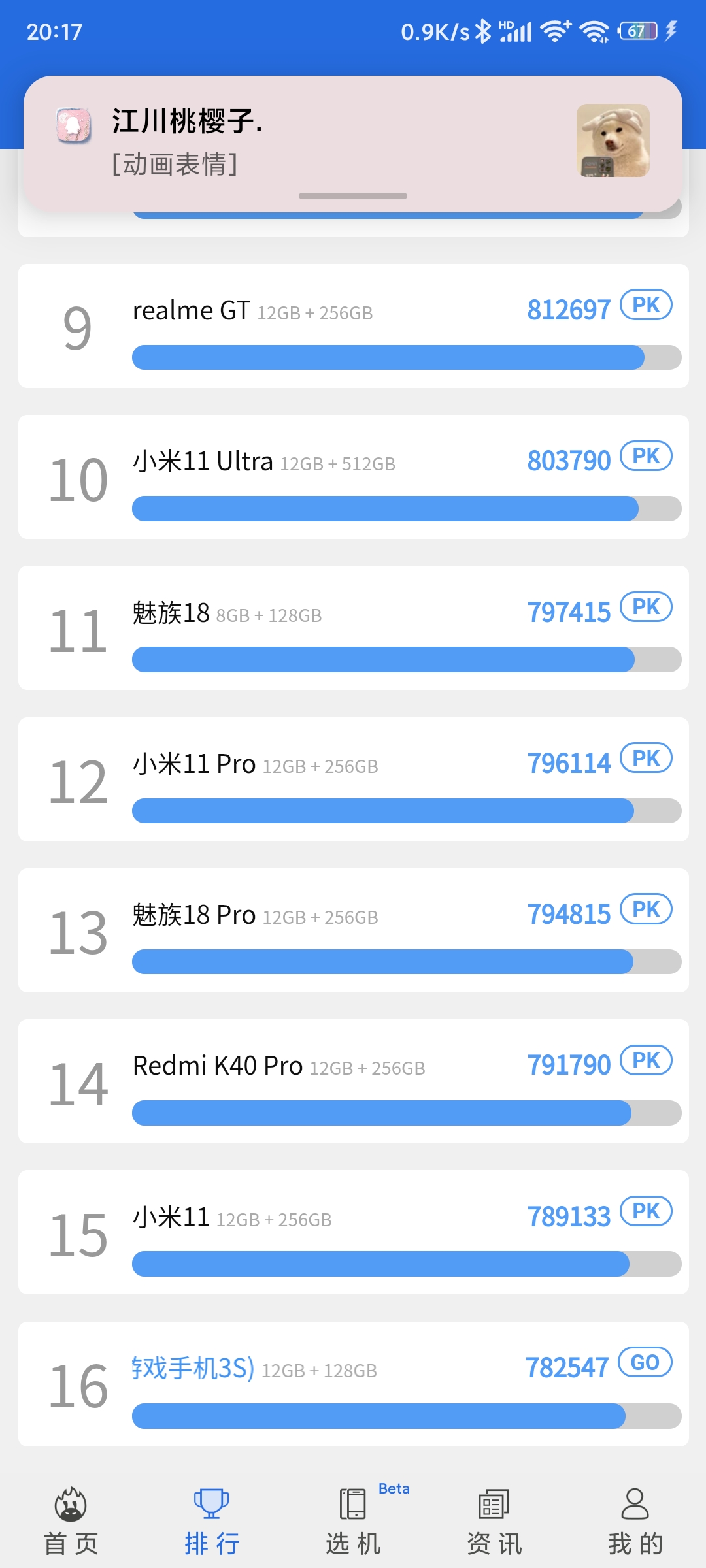Image resolution: width=706 pixels, height=1568 pixels.
Task: Switch to 资讯 news tab
Action: pyautogui.click(x=494, y=1521)
